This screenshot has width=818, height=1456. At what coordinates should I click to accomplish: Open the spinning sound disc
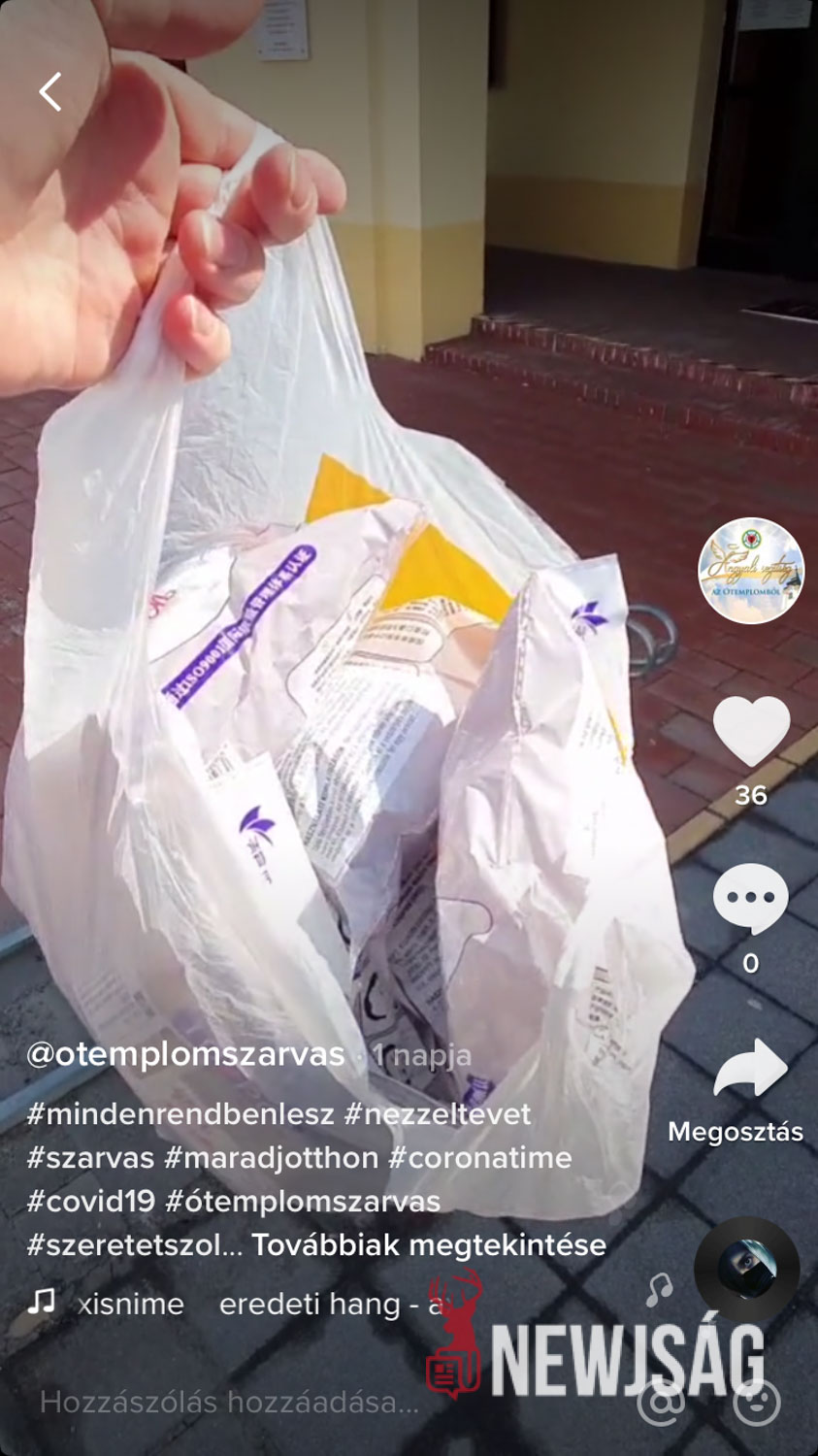[x=746, y=1269]
